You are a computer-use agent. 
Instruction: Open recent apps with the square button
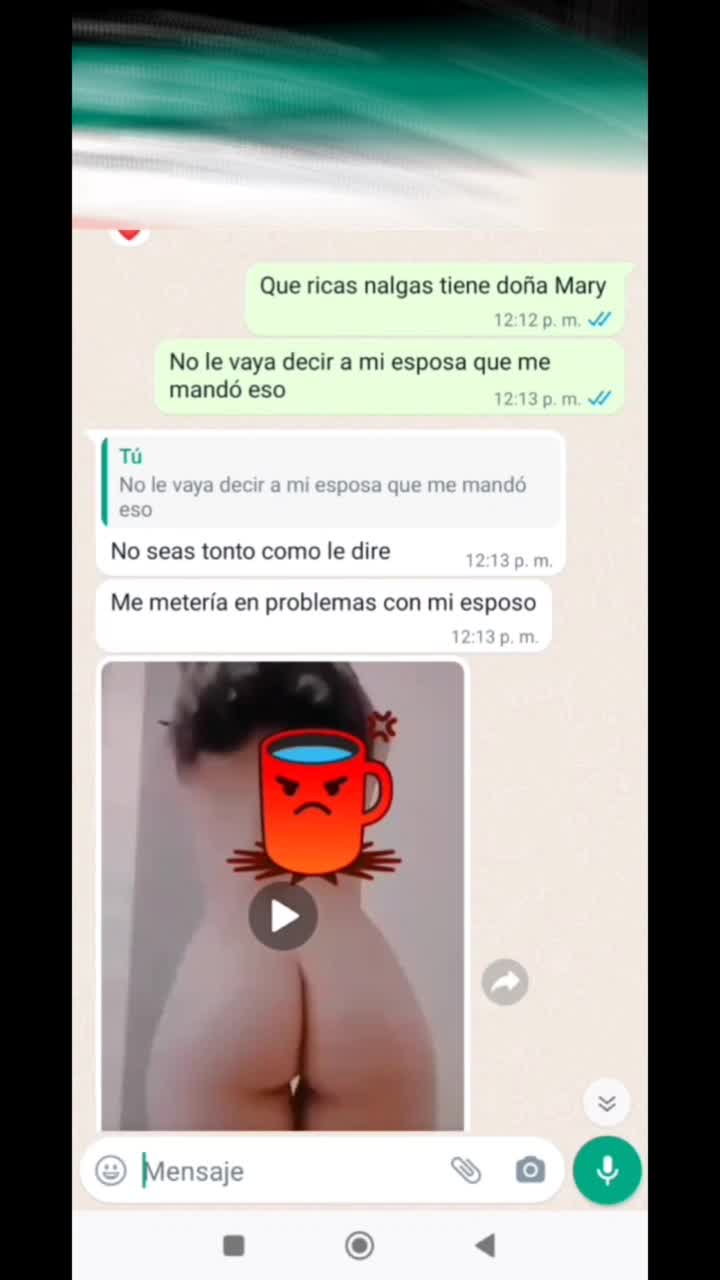[234, 1245]
